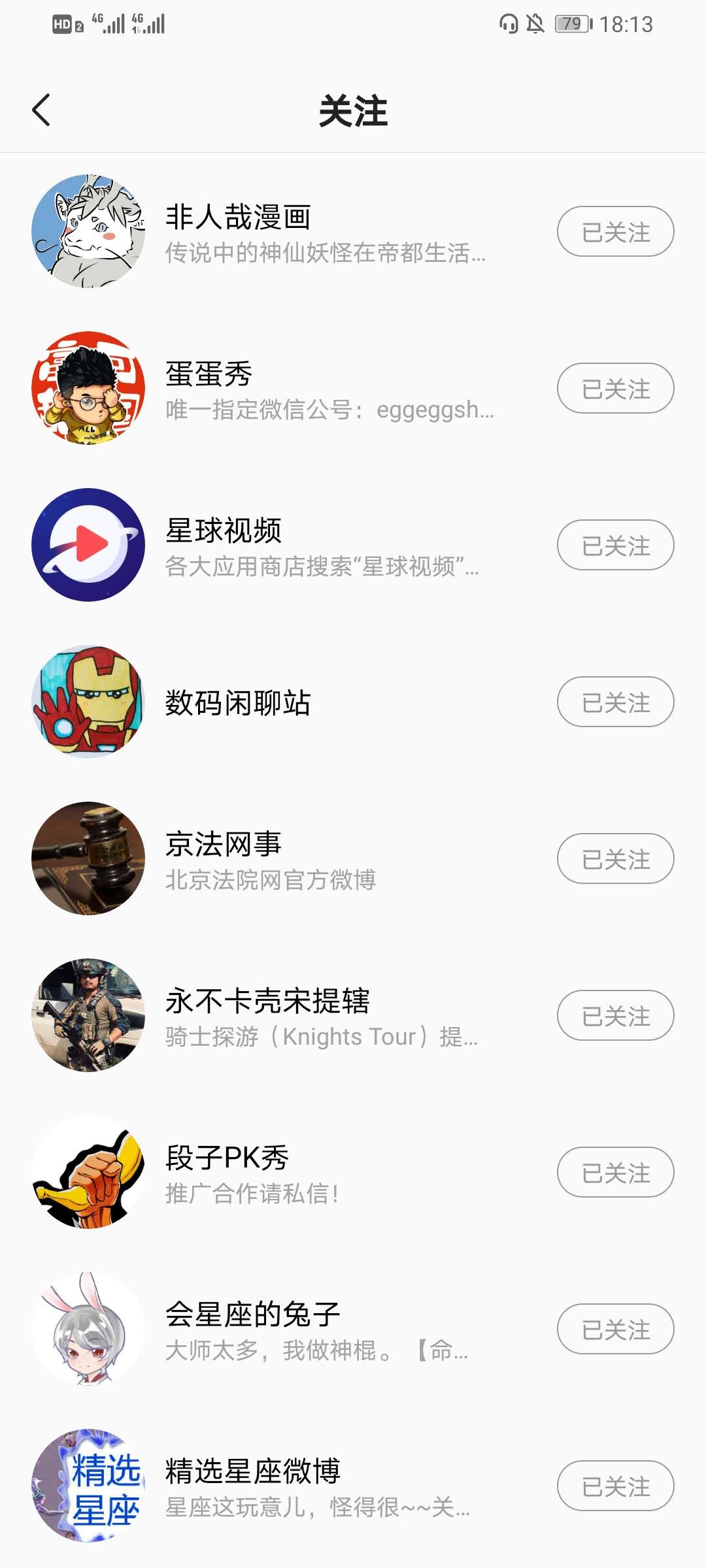The image size is (706, 1568).
Task: Open the 非人哉漫画 profile row
Action: [x=294, y=231]
